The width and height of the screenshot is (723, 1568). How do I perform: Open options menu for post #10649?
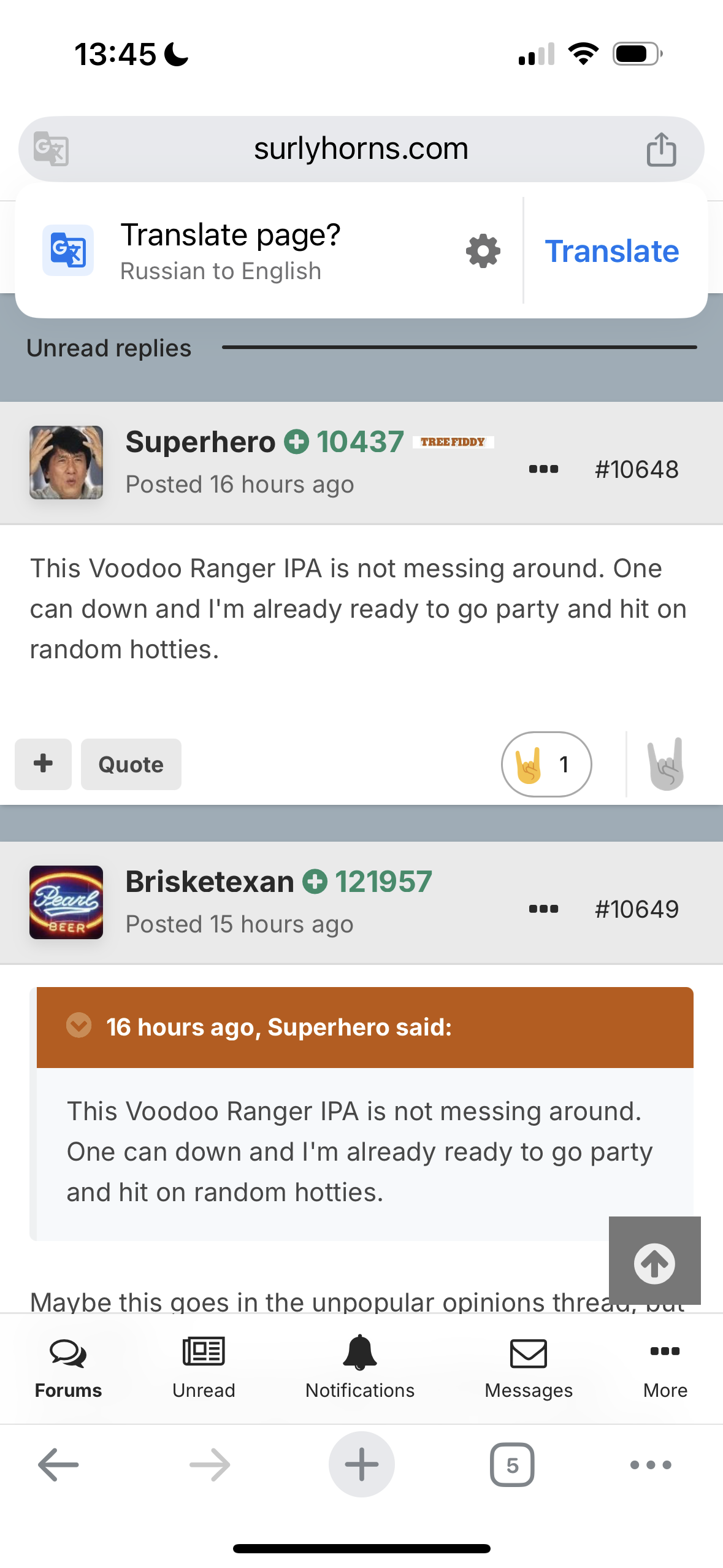pyautogui.click(x=543, y=909)
